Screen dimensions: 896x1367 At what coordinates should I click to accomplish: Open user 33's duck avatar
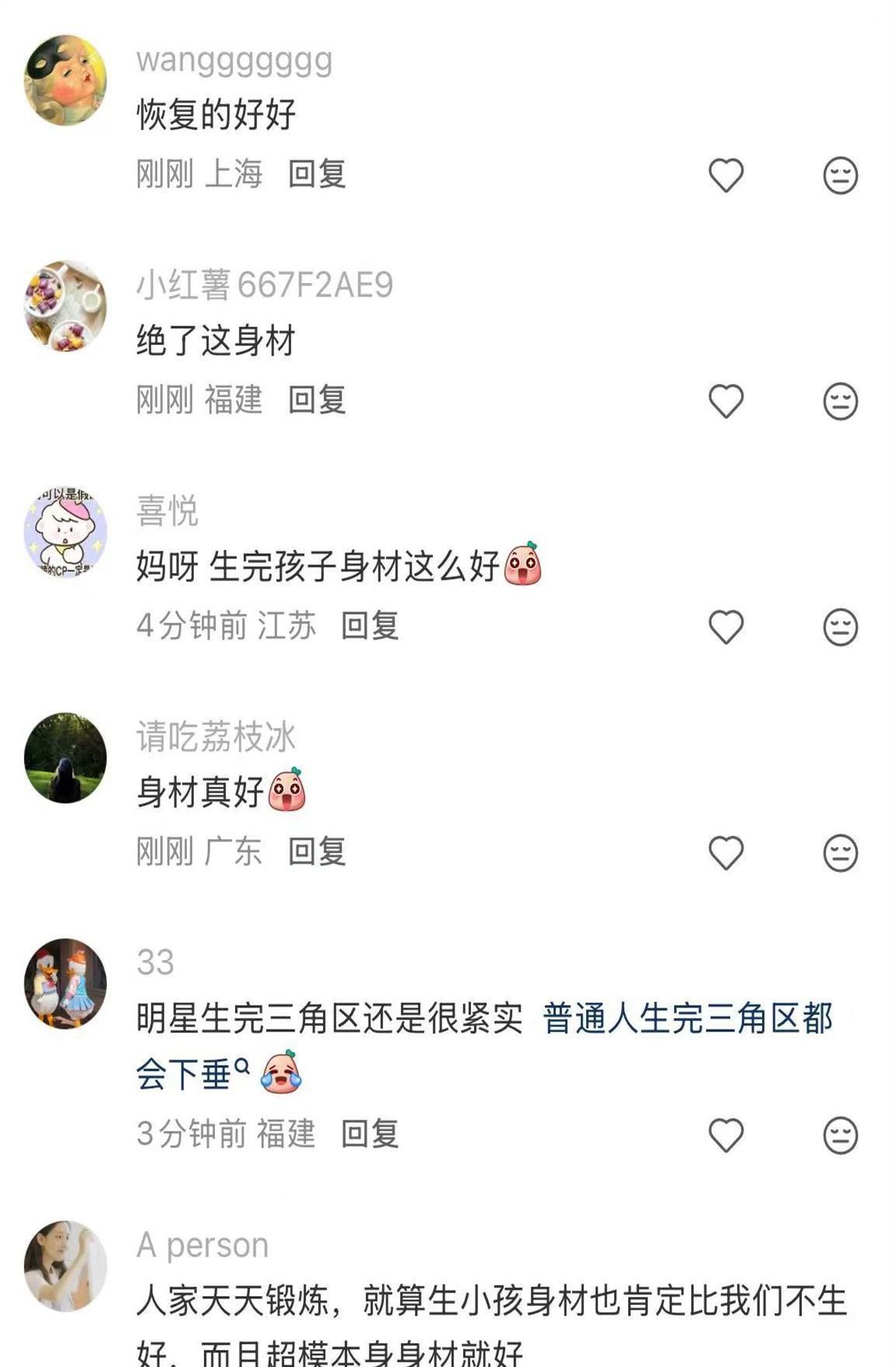click(x=65, y=983)
